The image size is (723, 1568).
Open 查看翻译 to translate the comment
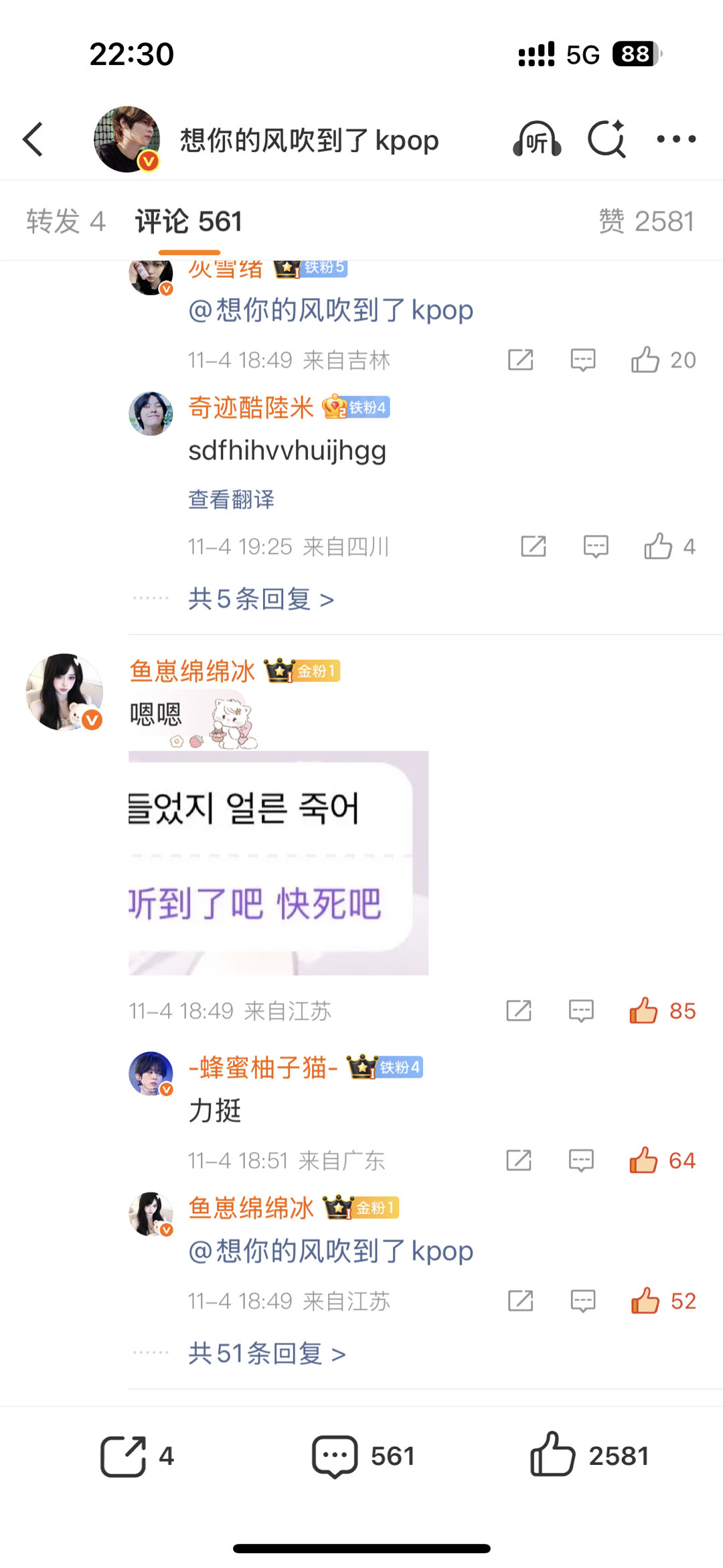[232, 498]
